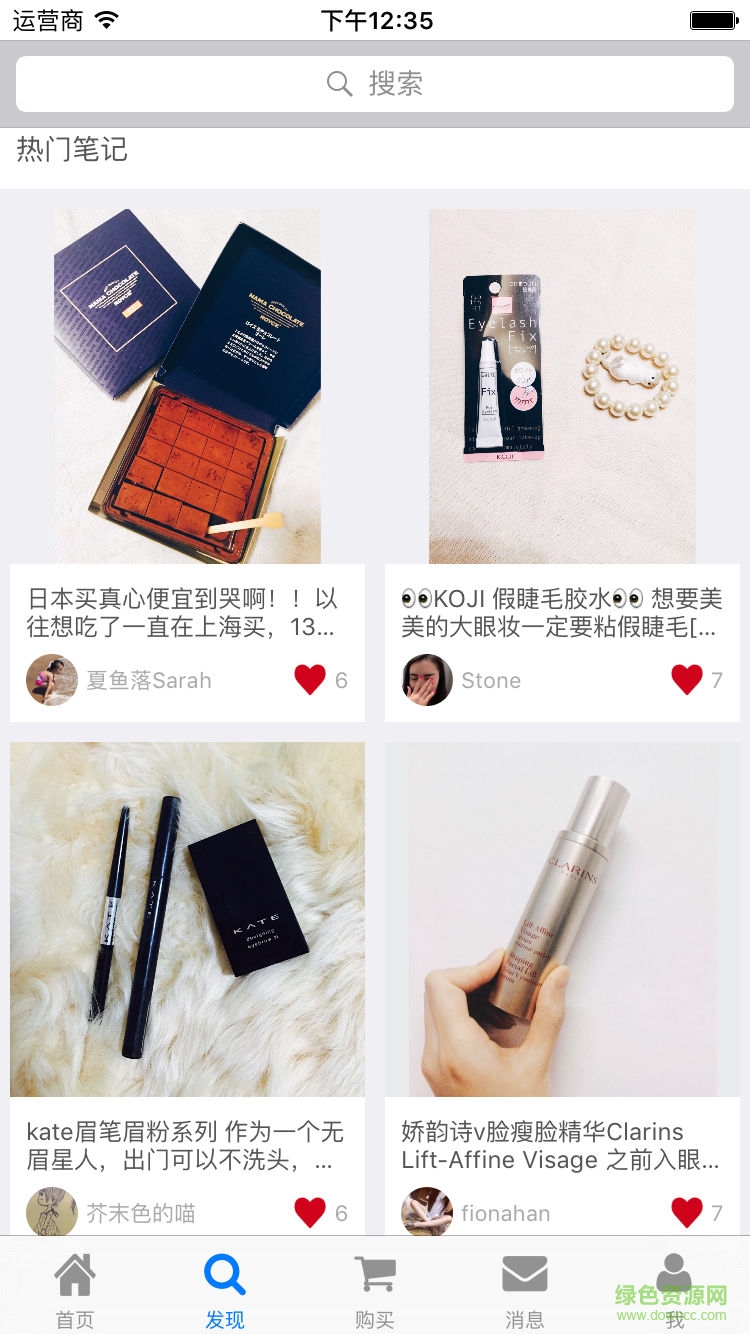Viewport: 750px width, 1334px height.
Task: View 夏鱼落Sarah's profile avatar
Action: click(x=52, y=680)
